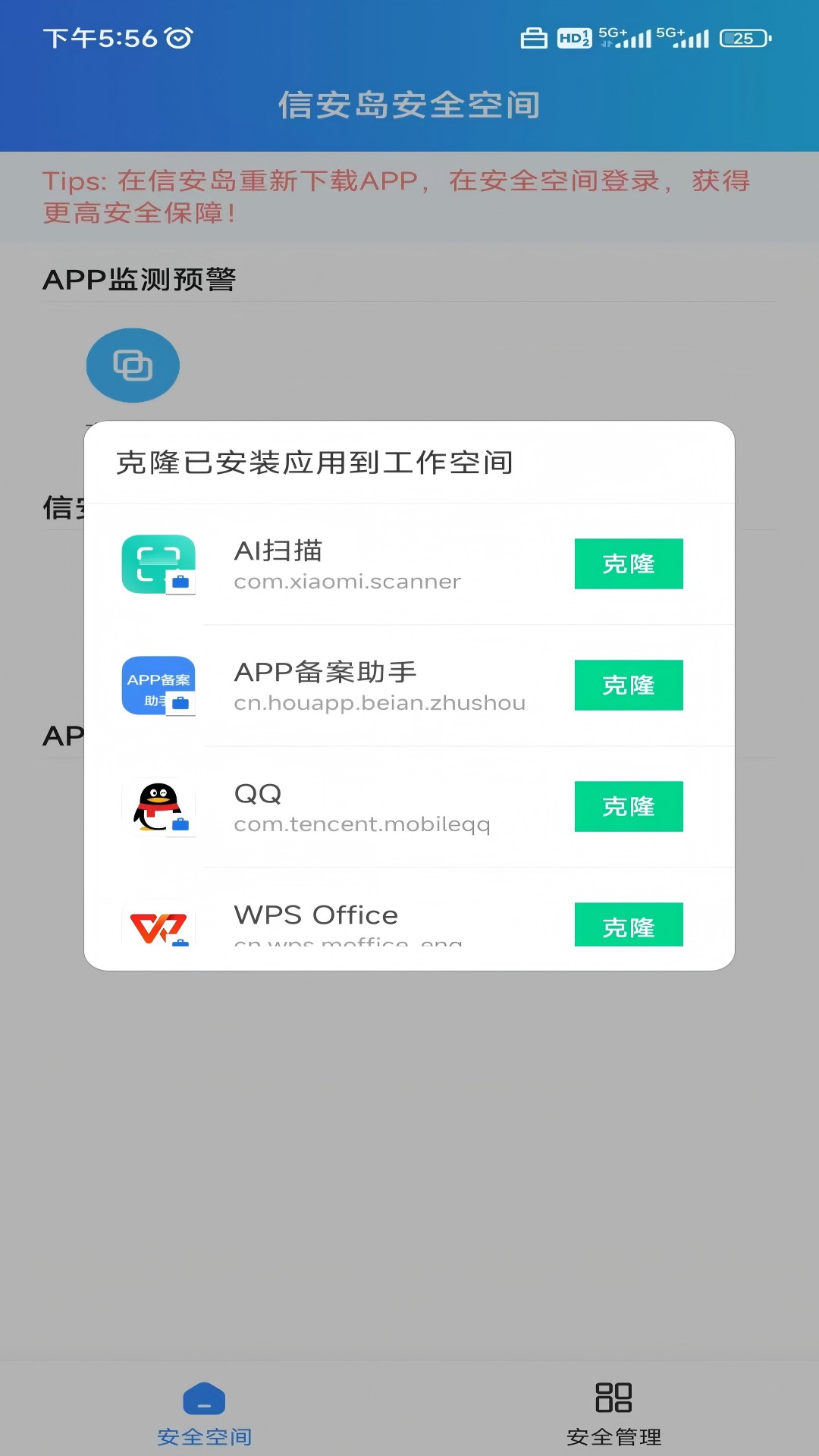This screenshot has height=1456, width=819.
Task: Clone AI扫描 to the work space
Action: (628, 563)
